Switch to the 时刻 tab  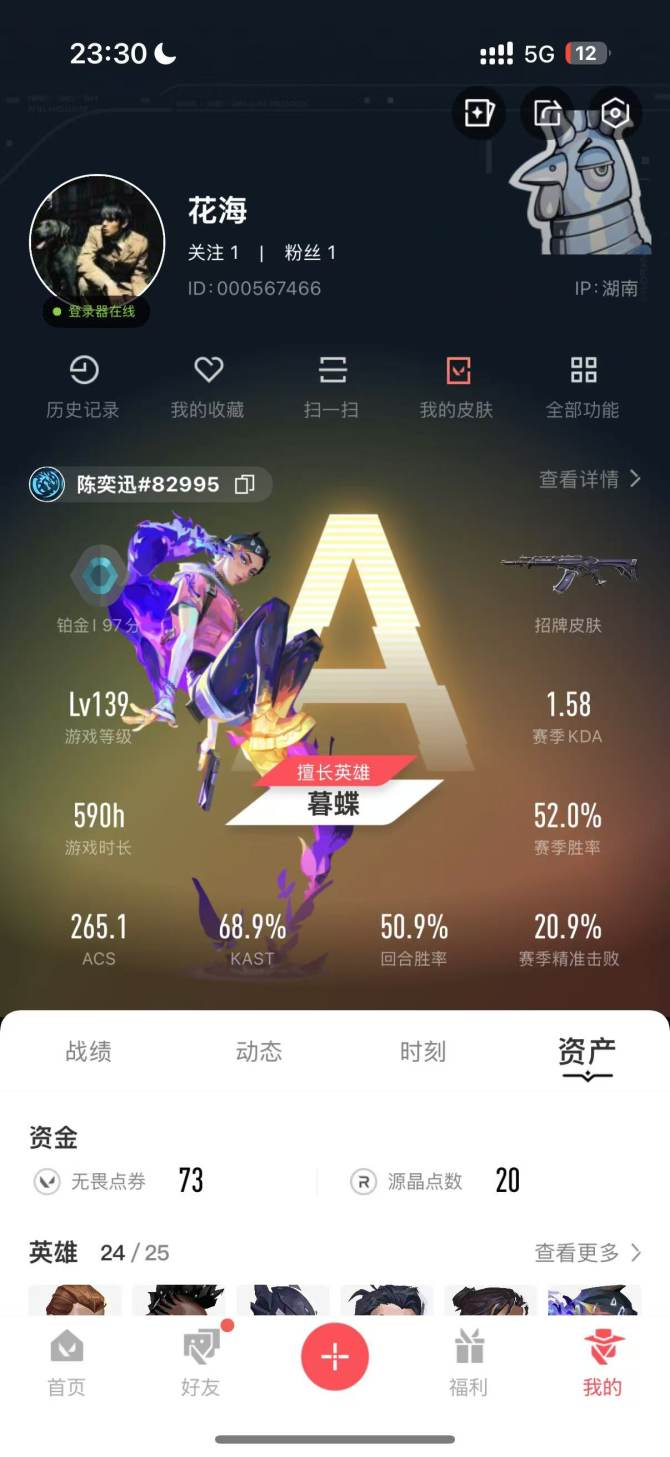coord(422,1051)
